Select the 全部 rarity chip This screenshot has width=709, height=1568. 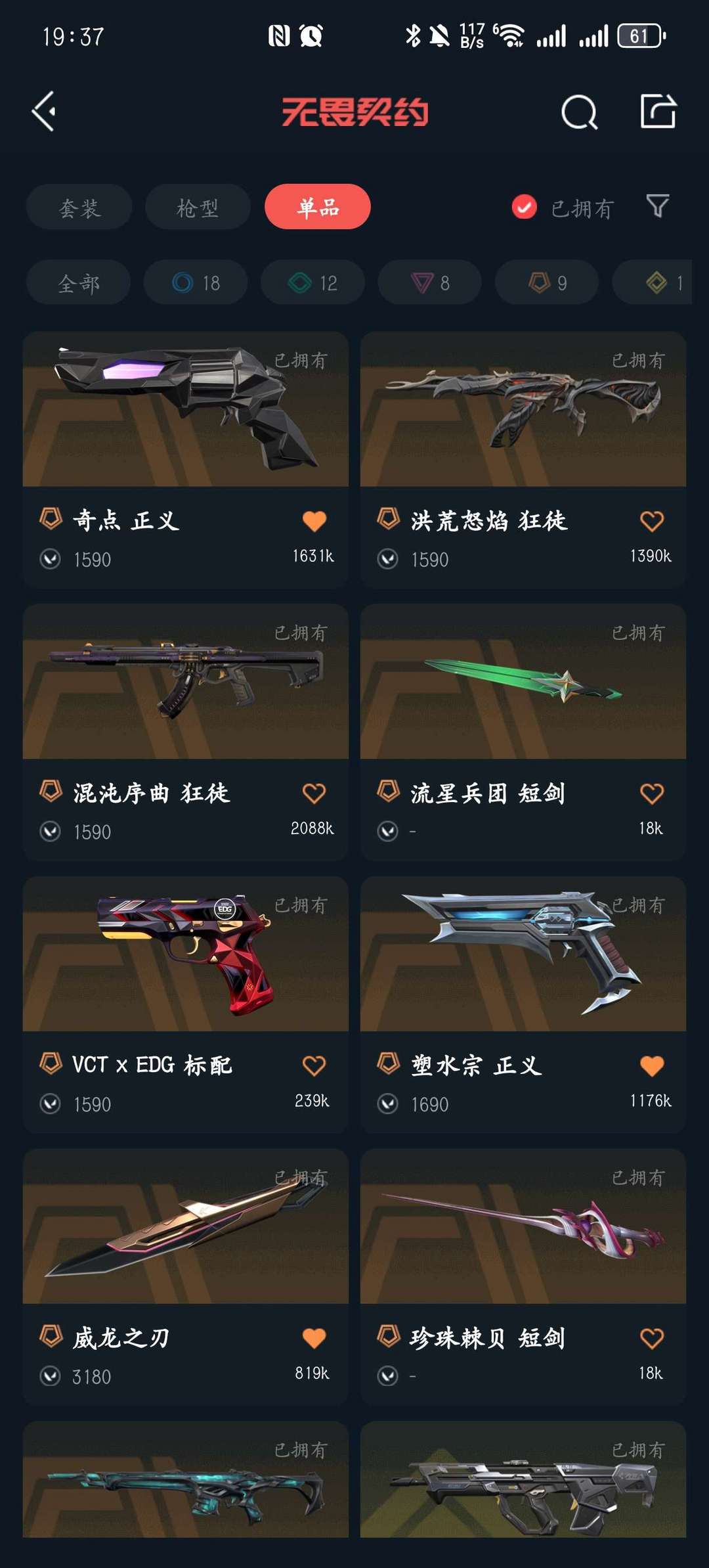click(78, 282)
